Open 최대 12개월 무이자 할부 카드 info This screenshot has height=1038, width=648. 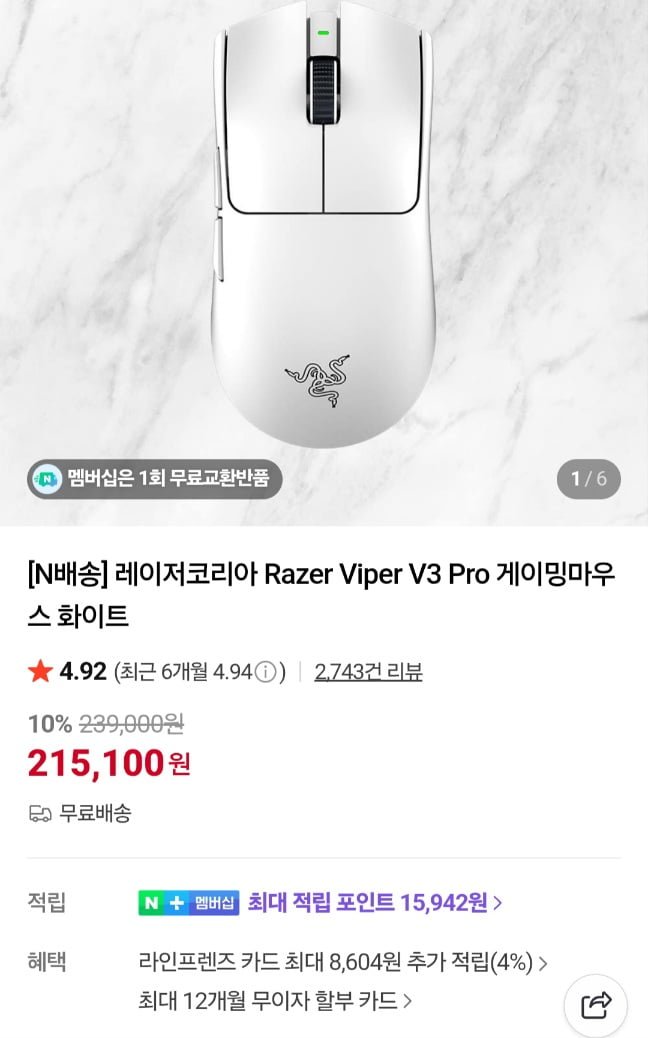(x=275, y=1000)
